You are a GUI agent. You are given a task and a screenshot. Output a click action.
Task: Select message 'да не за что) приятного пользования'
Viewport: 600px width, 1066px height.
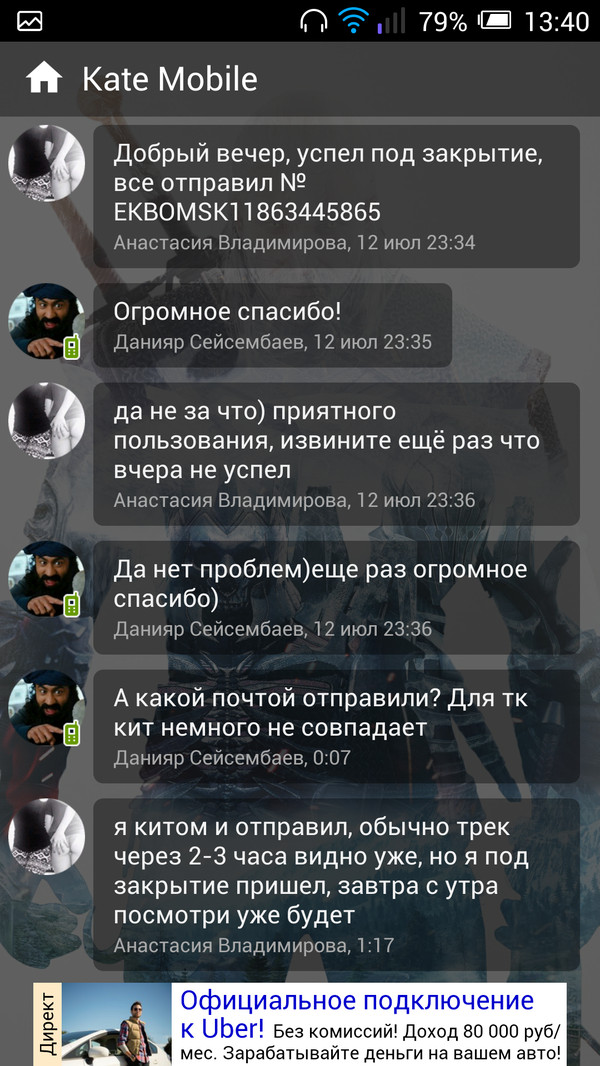point(336,454)
